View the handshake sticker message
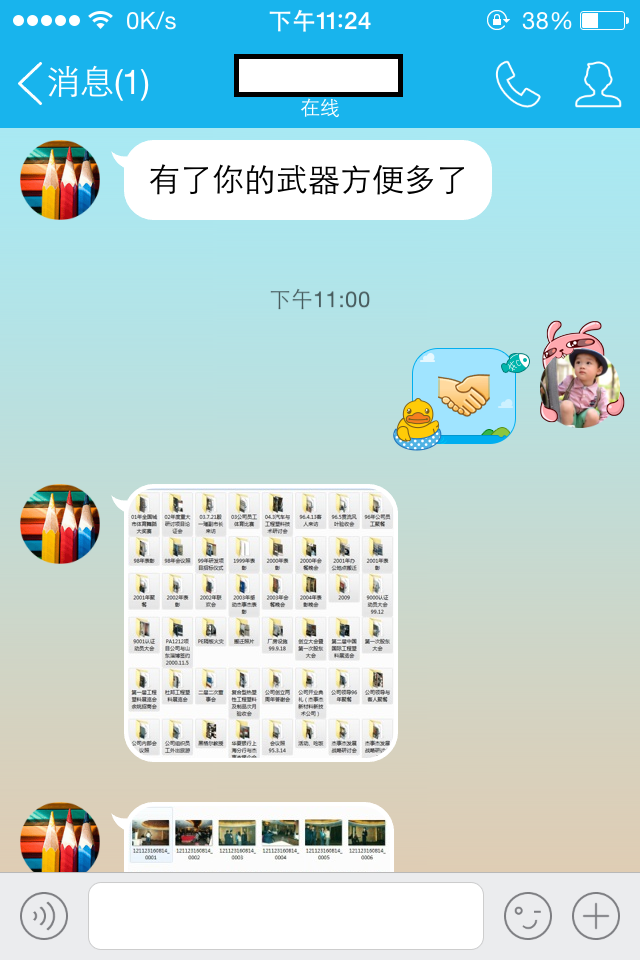This screenshot has height=960, width=640. click(463, 396)
